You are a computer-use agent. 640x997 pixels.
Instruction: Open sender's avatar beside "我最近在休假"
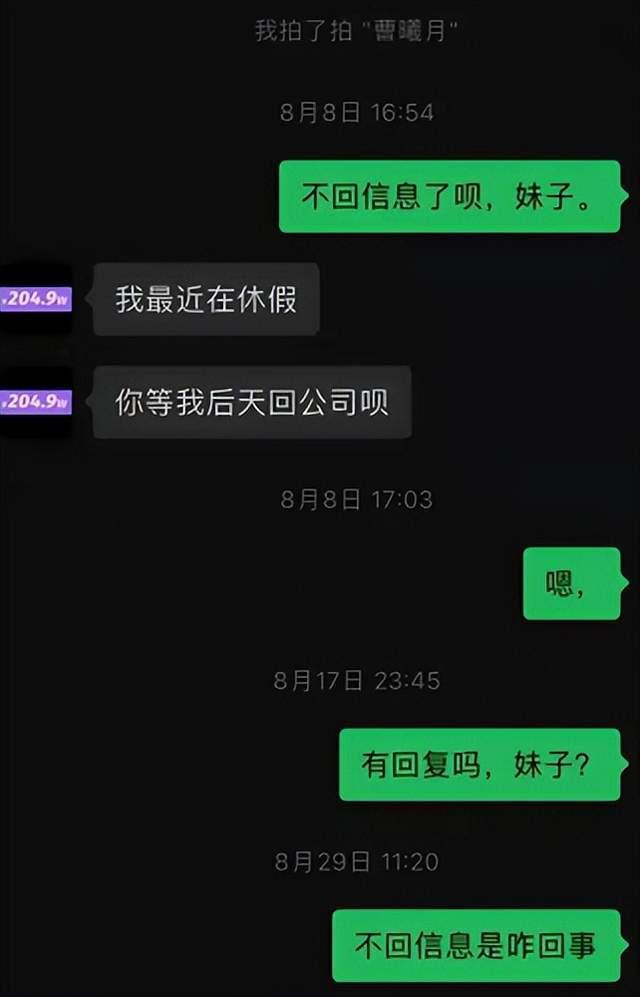point(36,298)
